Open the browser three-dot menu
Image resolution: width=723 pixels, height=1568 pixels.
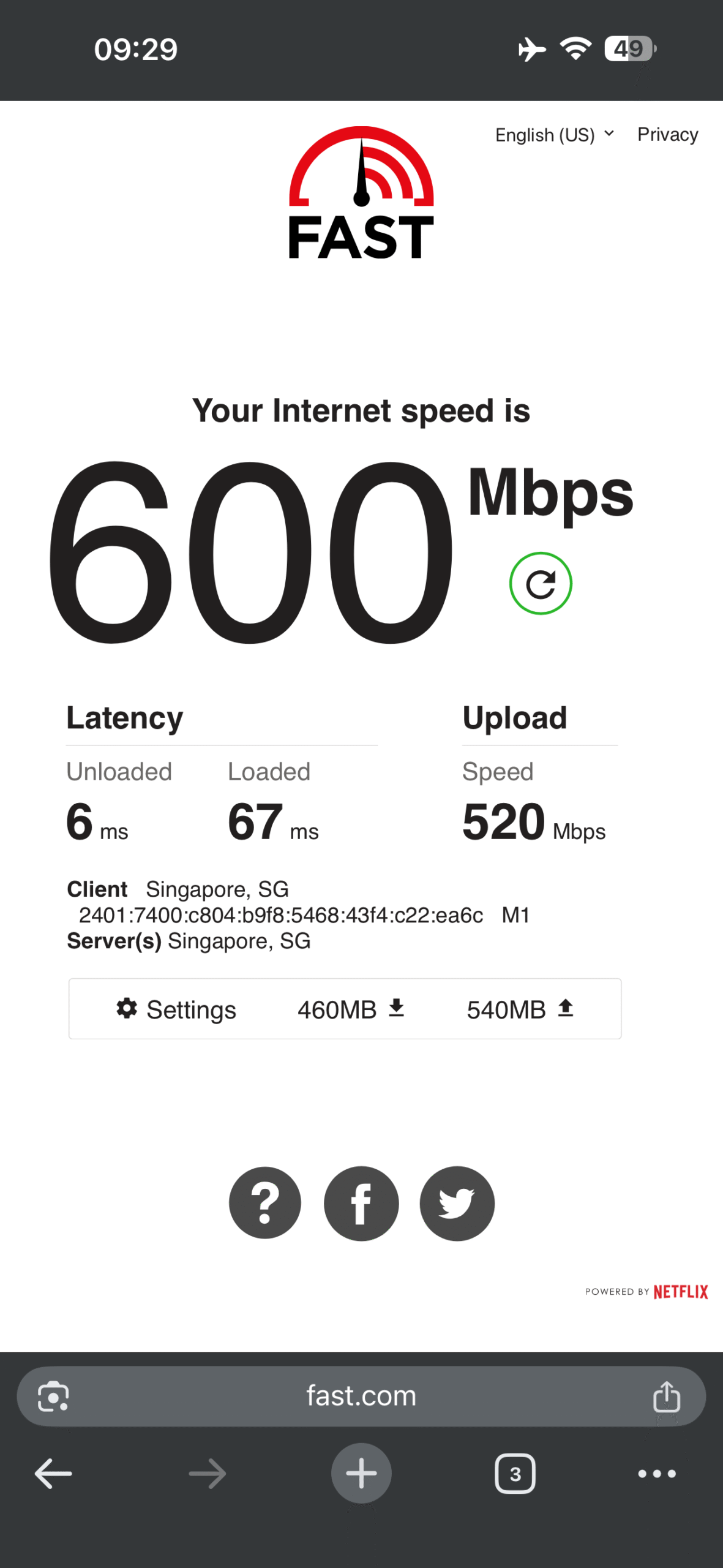[657, 1474]
